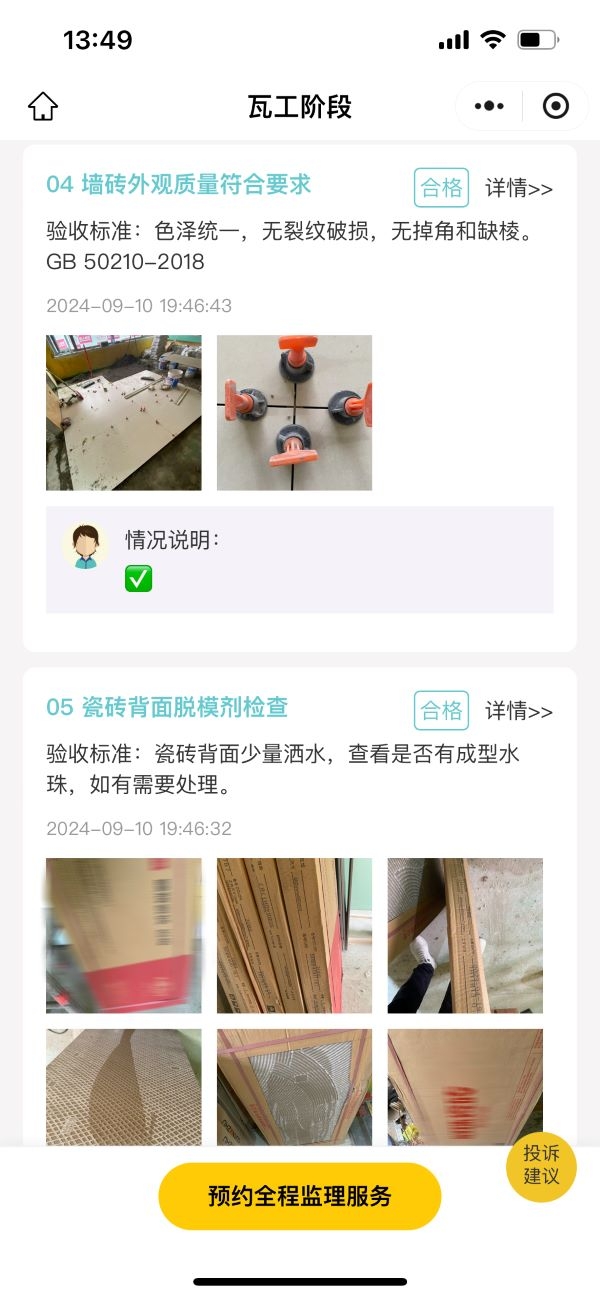Open 详情>> for 04 墙砖外观质量符合要求
This screenshot has height=1298, width=600.
(518, 188)
